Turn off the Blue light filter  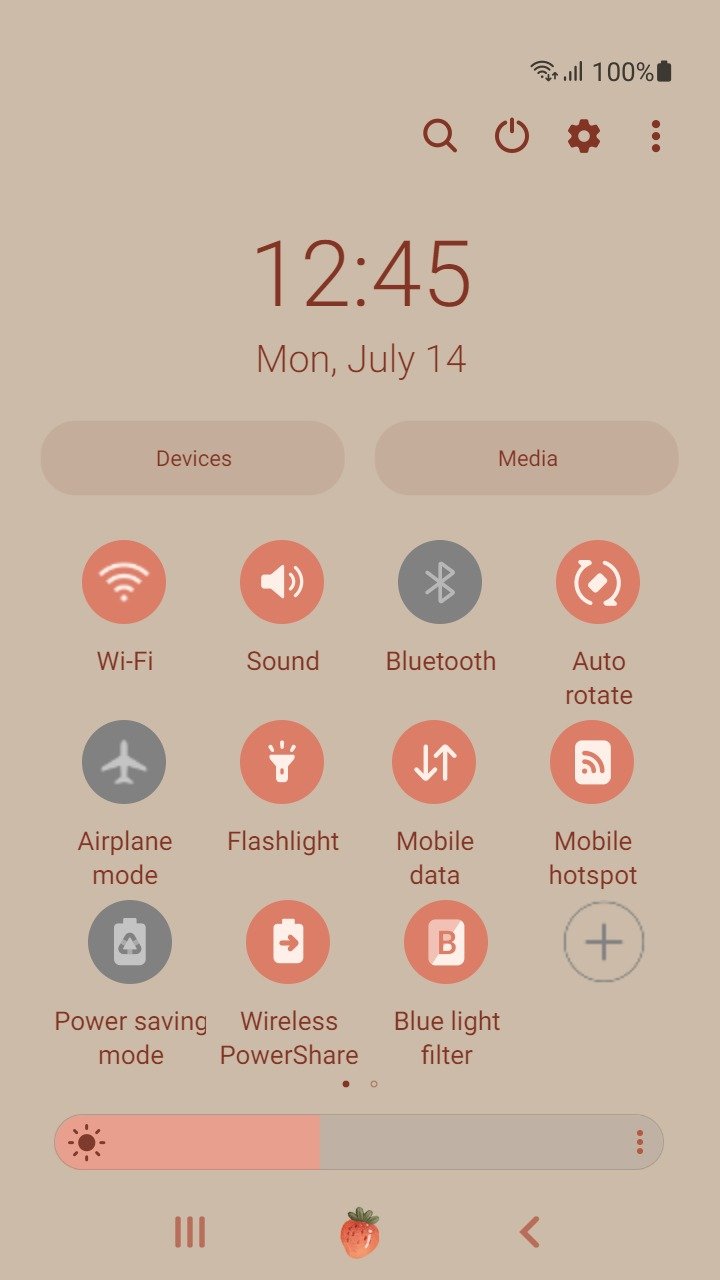(446, 942)
